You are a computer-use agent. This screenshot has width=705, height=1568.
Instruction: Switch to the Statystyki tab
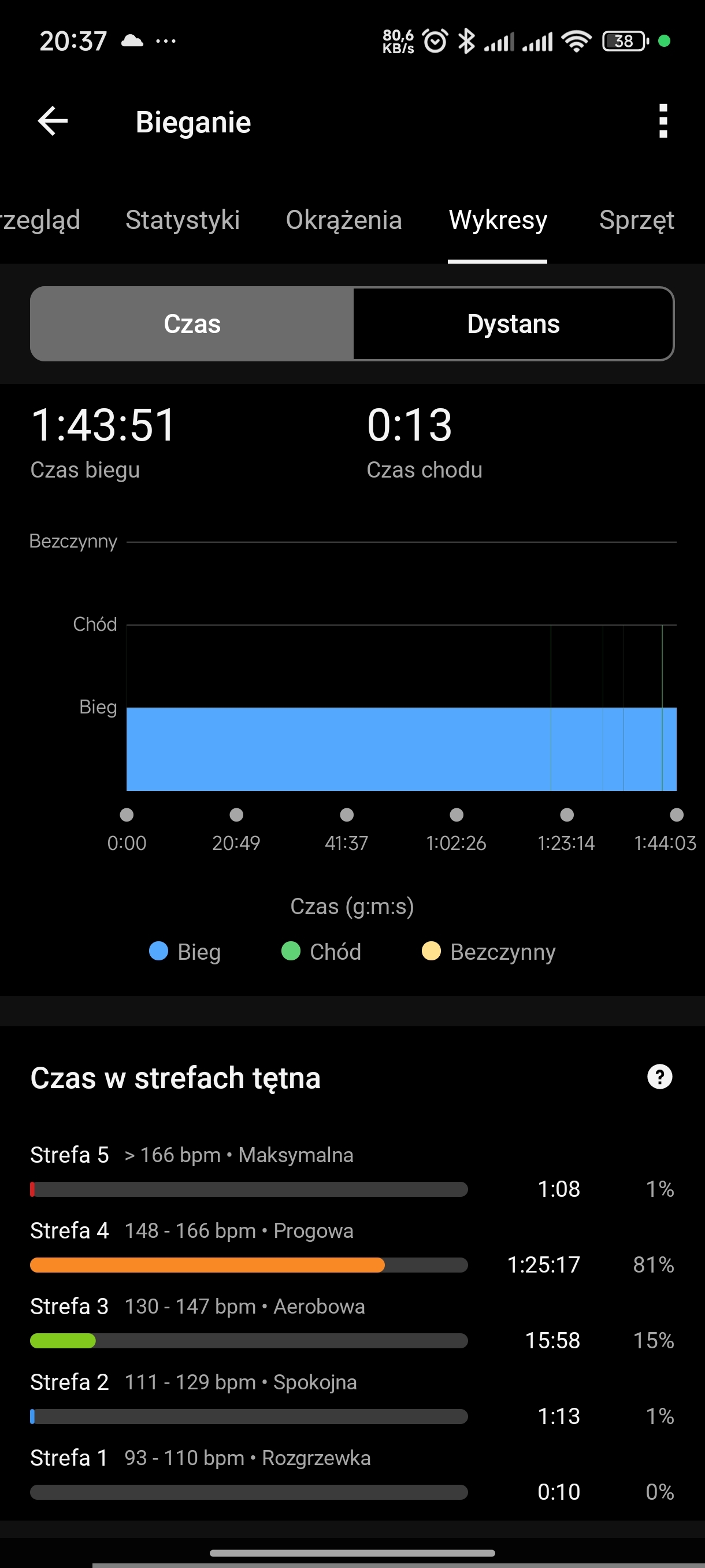(183, 220)
